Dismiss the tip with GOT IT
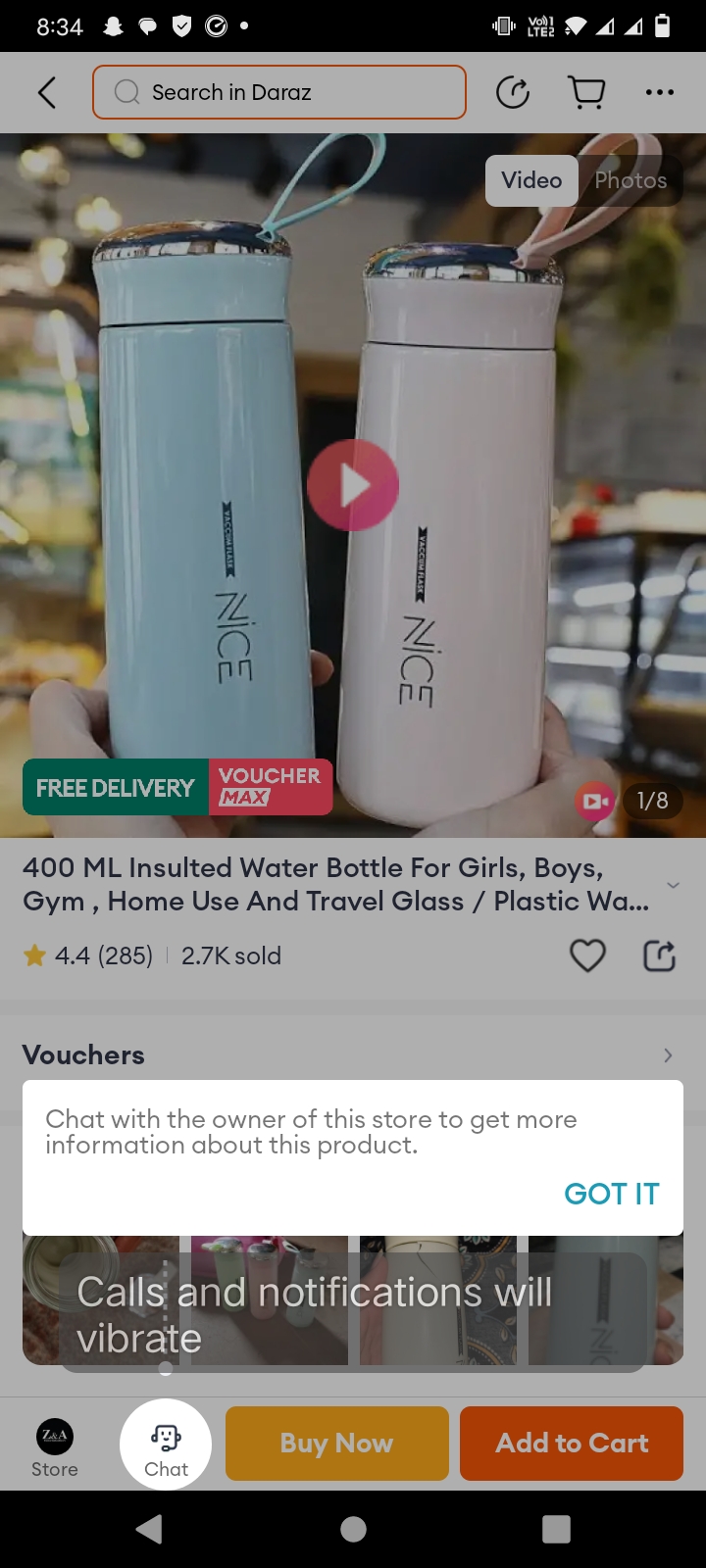Viewport: 706px width, 1568px height. tap(611, 1194)
